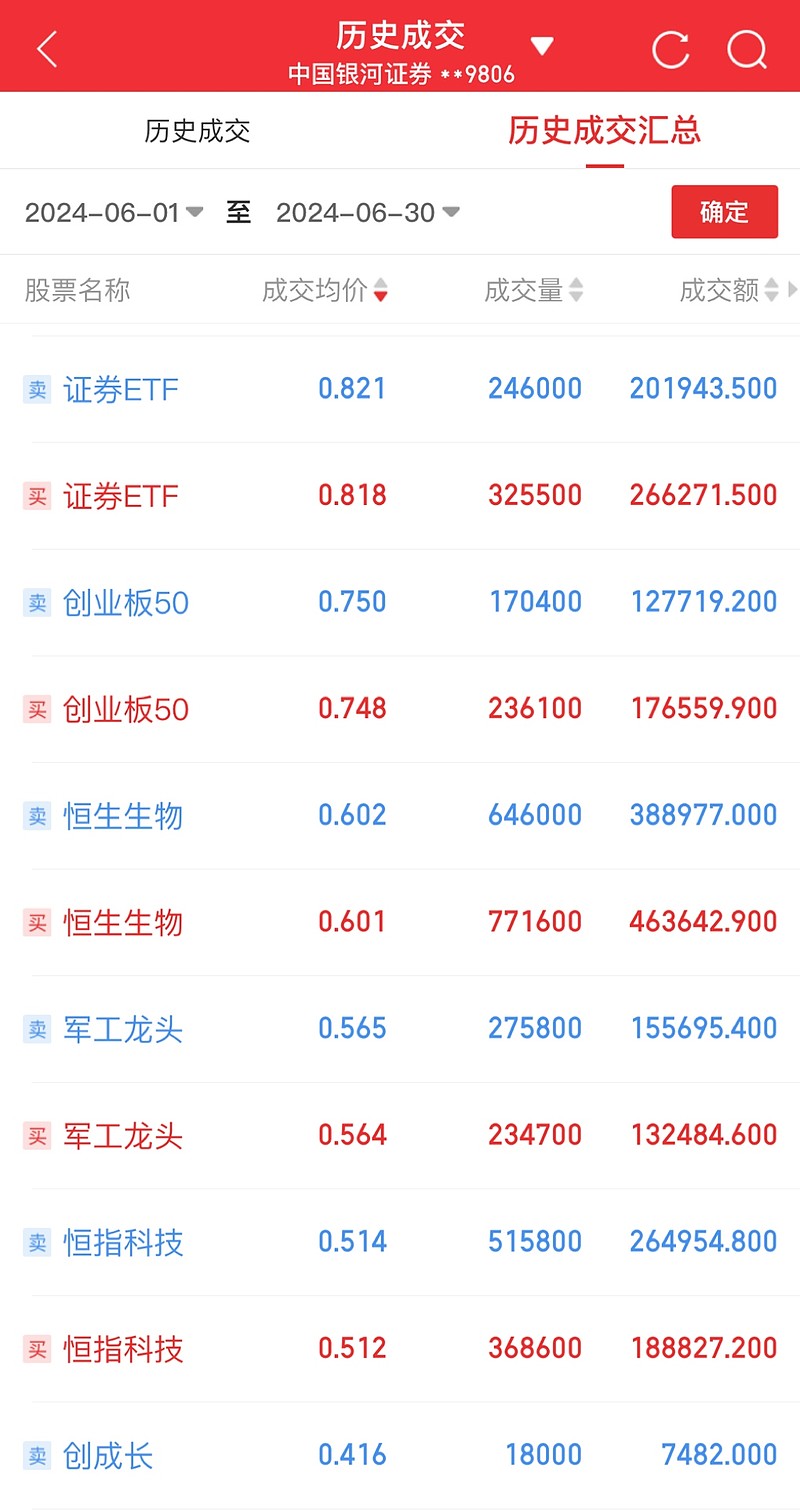Open the search magnifier icon

[x=747, y=49]
